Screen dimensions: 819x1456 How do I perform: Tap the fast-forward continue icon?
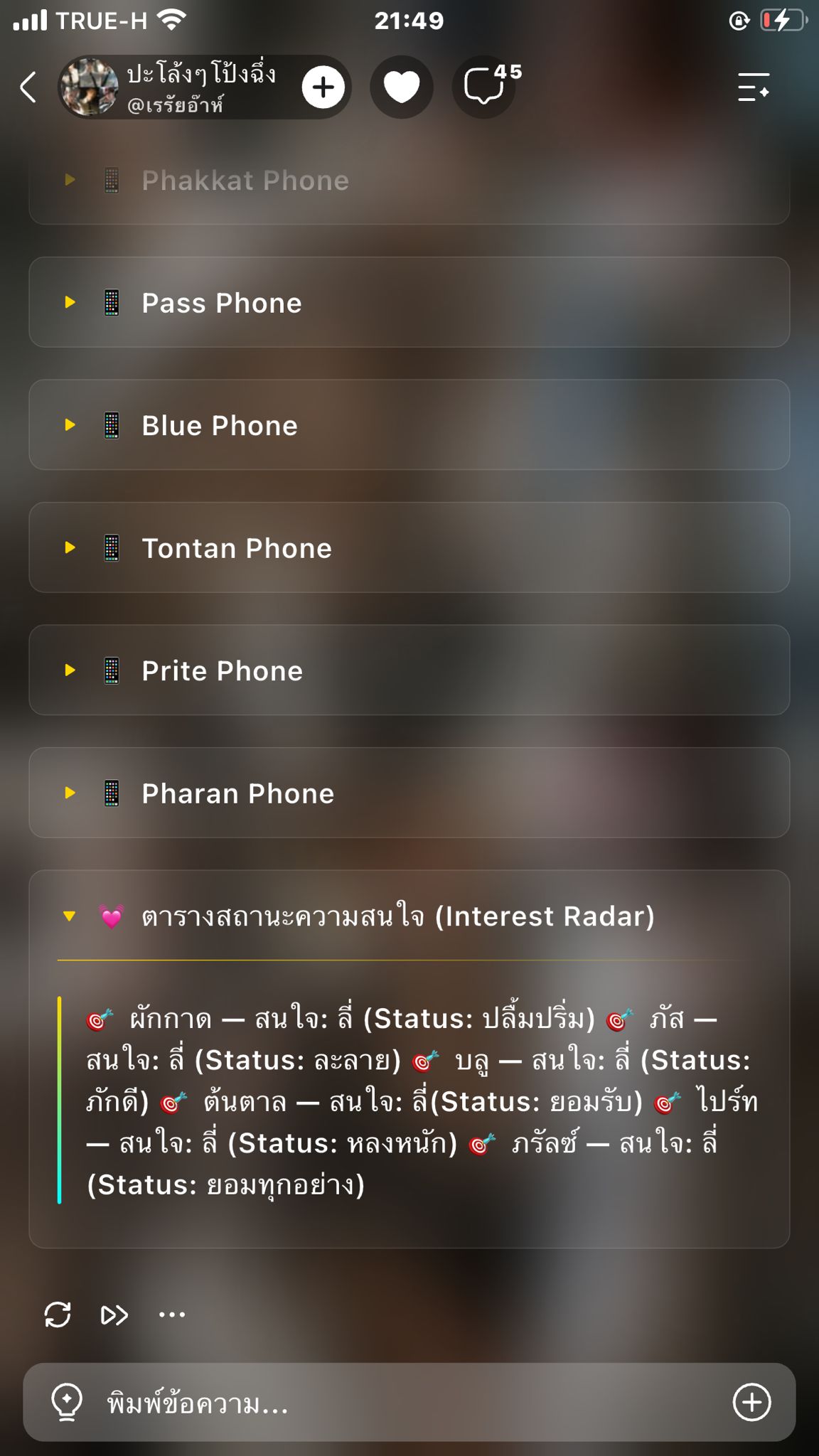click(114, 1315)
